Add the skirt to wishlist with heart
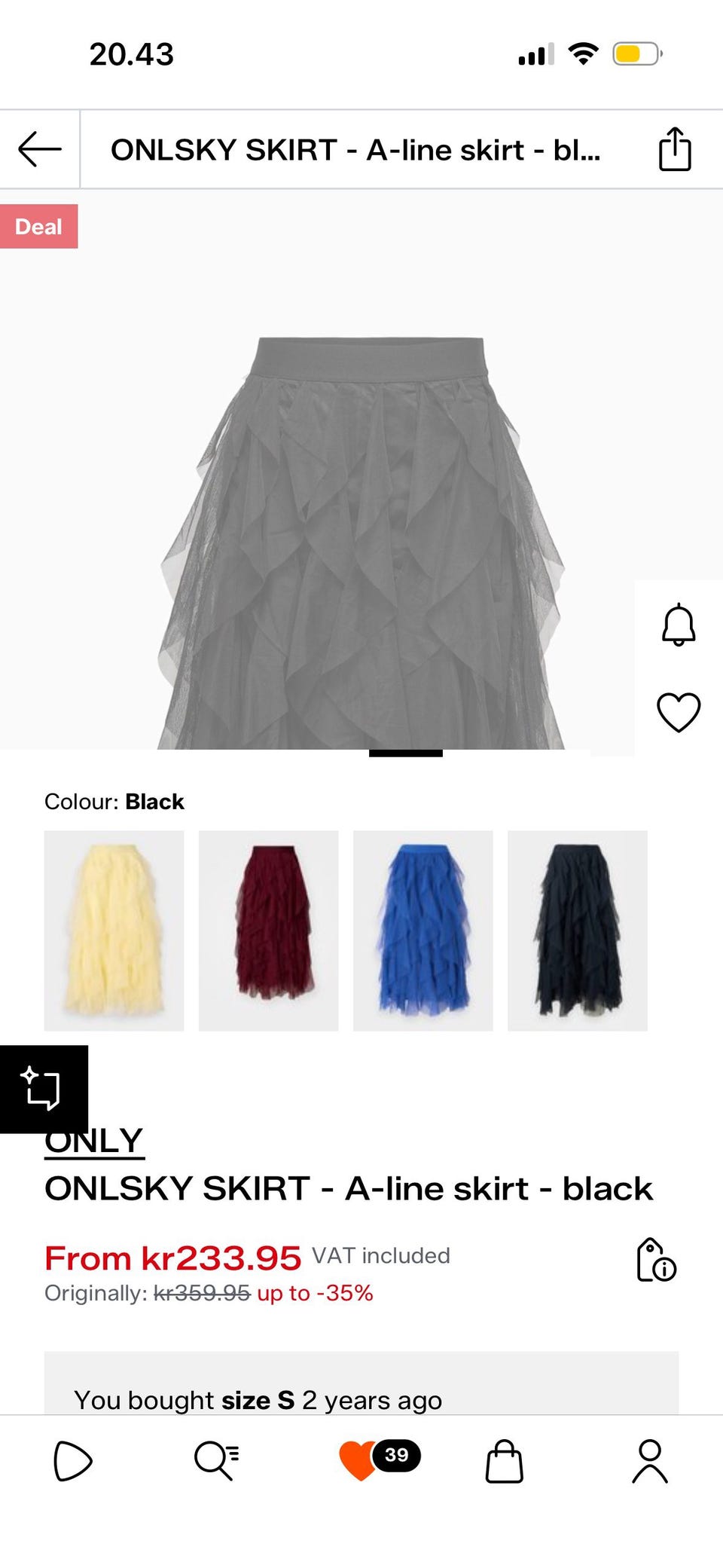 [678, 712]
